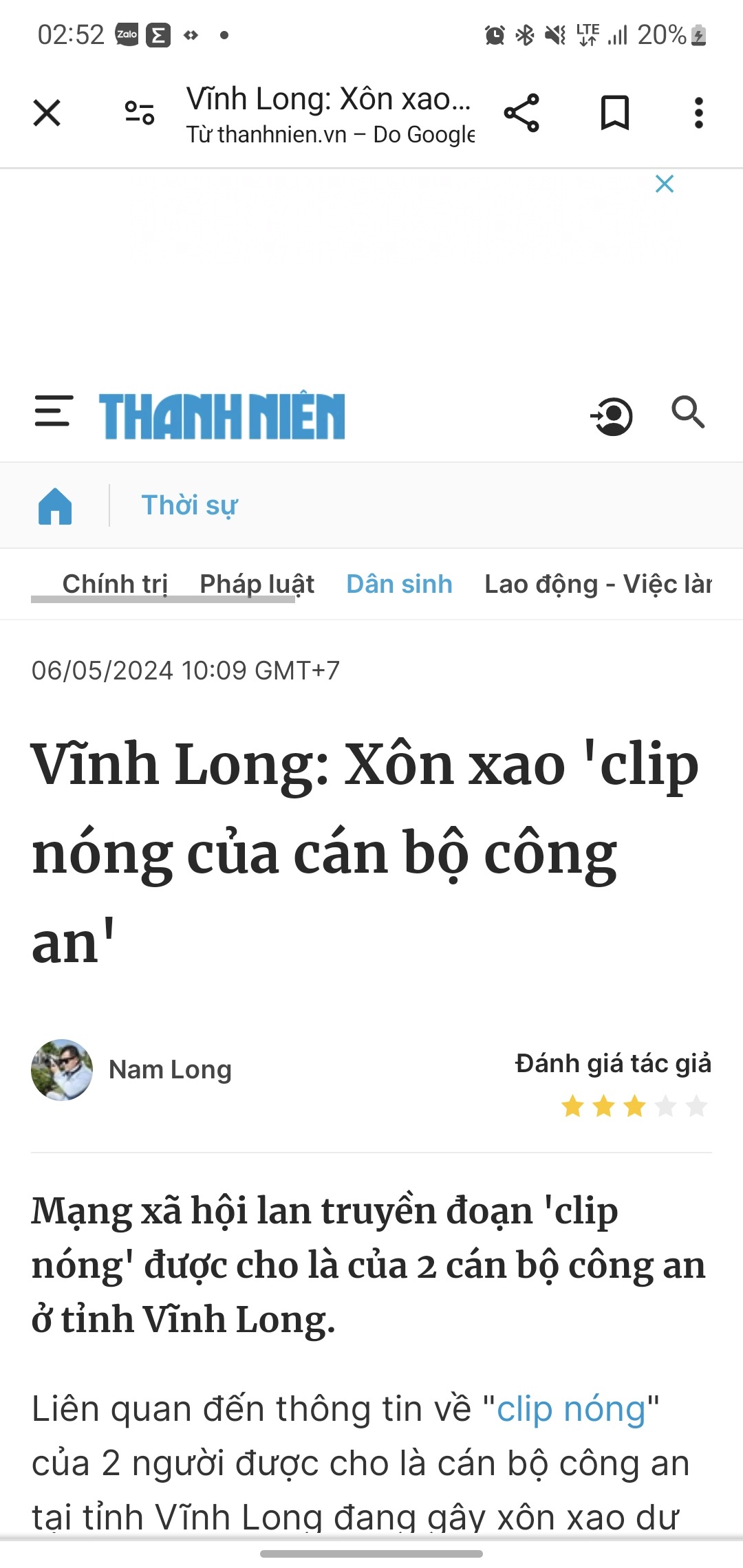Rate the author five stars
This screenshot has height=1568, width=743.
click(696, 1107)
